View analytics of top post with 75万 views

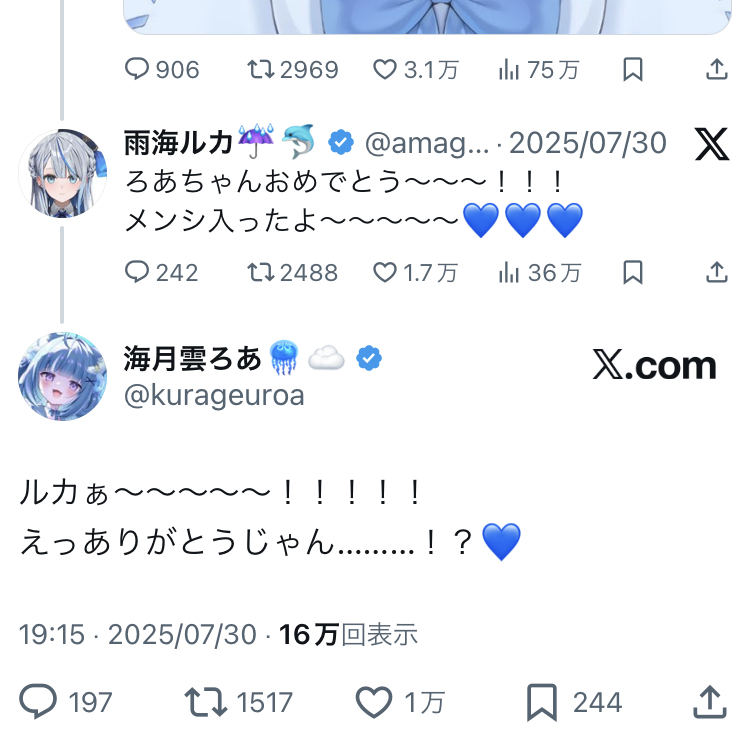coord(510,69)
